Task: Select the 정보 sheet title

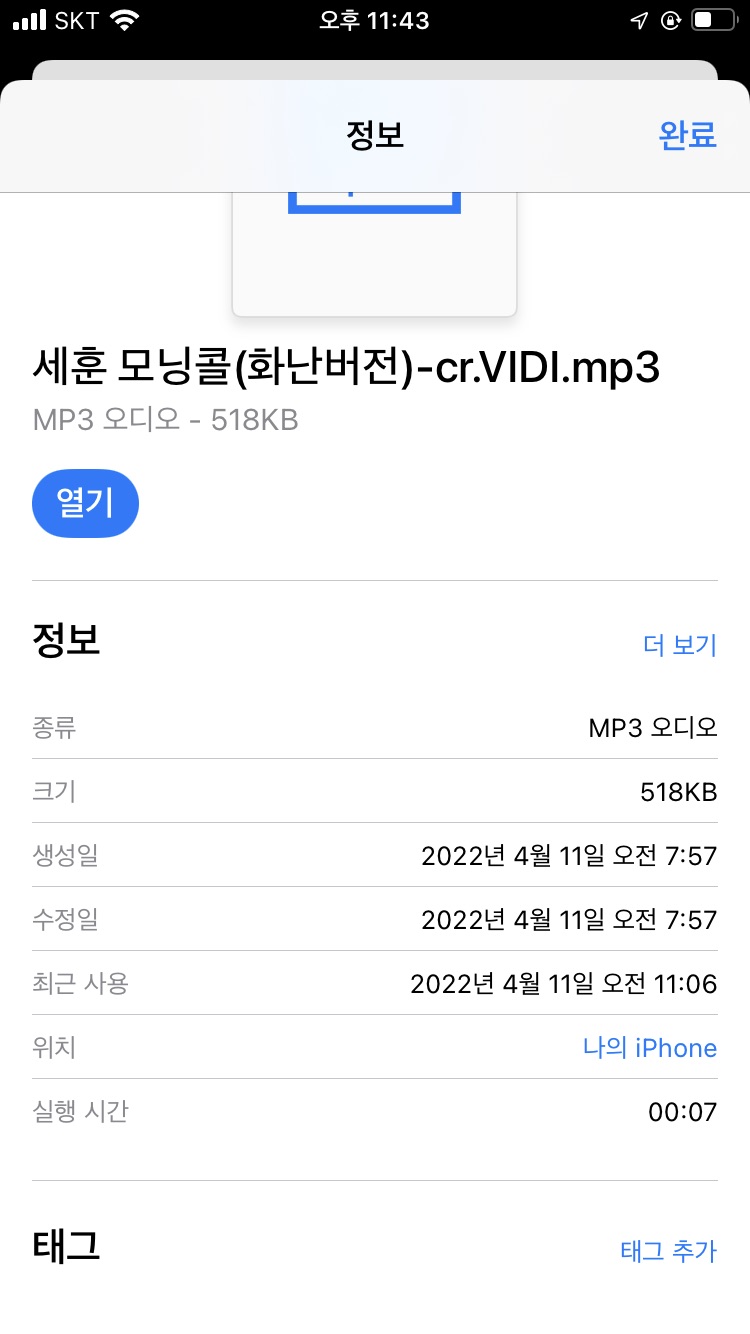Action: [374, 136]
